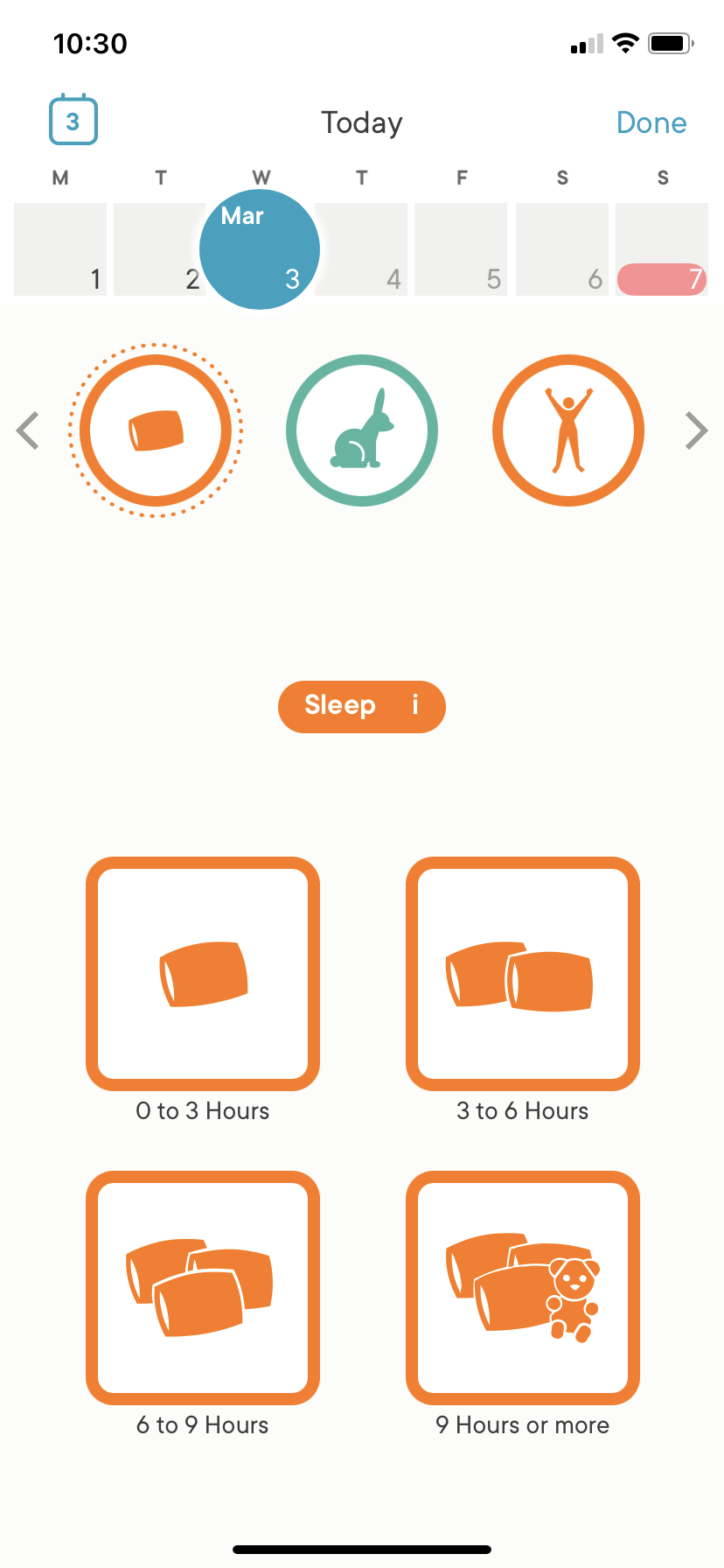Select Thursday the 4th
The height and width of the screenshot is (1568, 724).
(361, 249)
